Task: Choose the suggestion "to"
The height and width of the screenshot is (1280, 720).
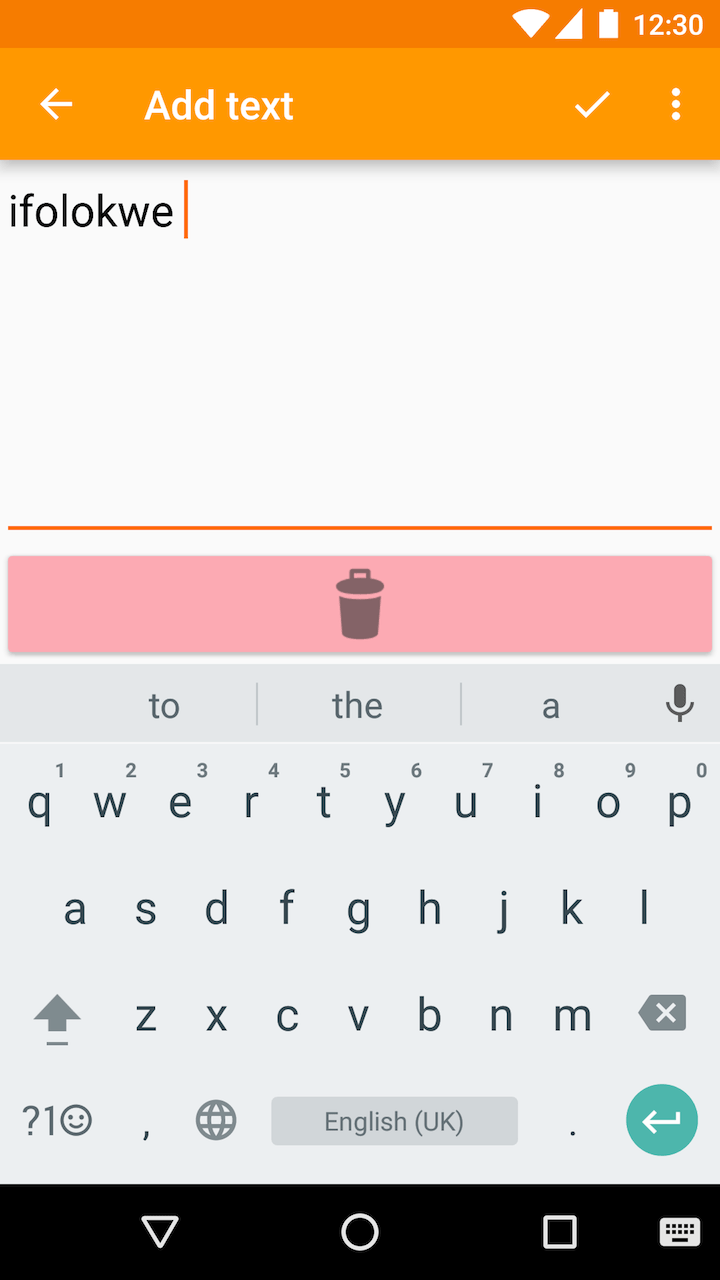Action: coord(164,706)
